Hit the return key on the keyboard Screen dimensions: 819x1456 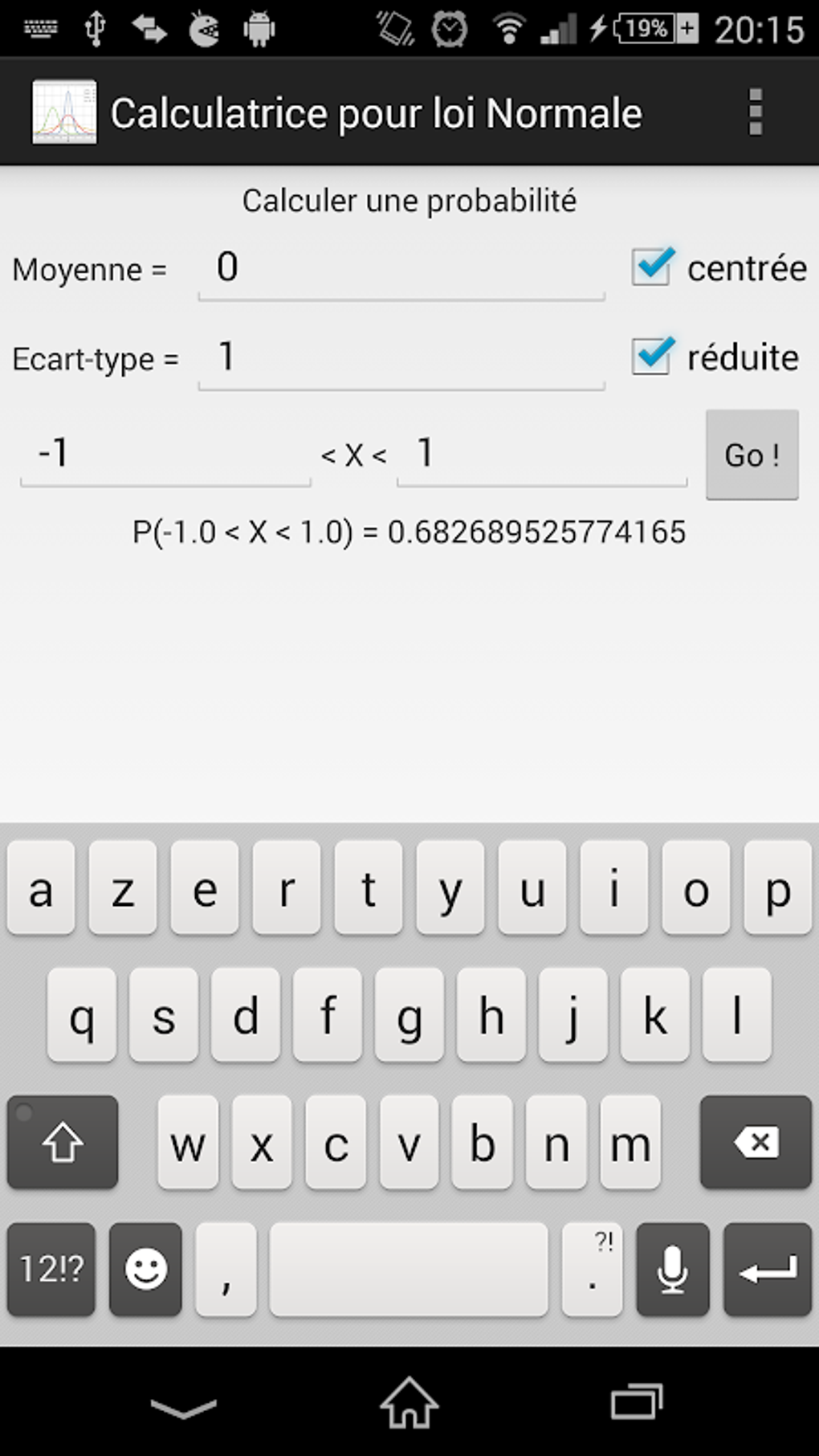[x=768, y=1269]
